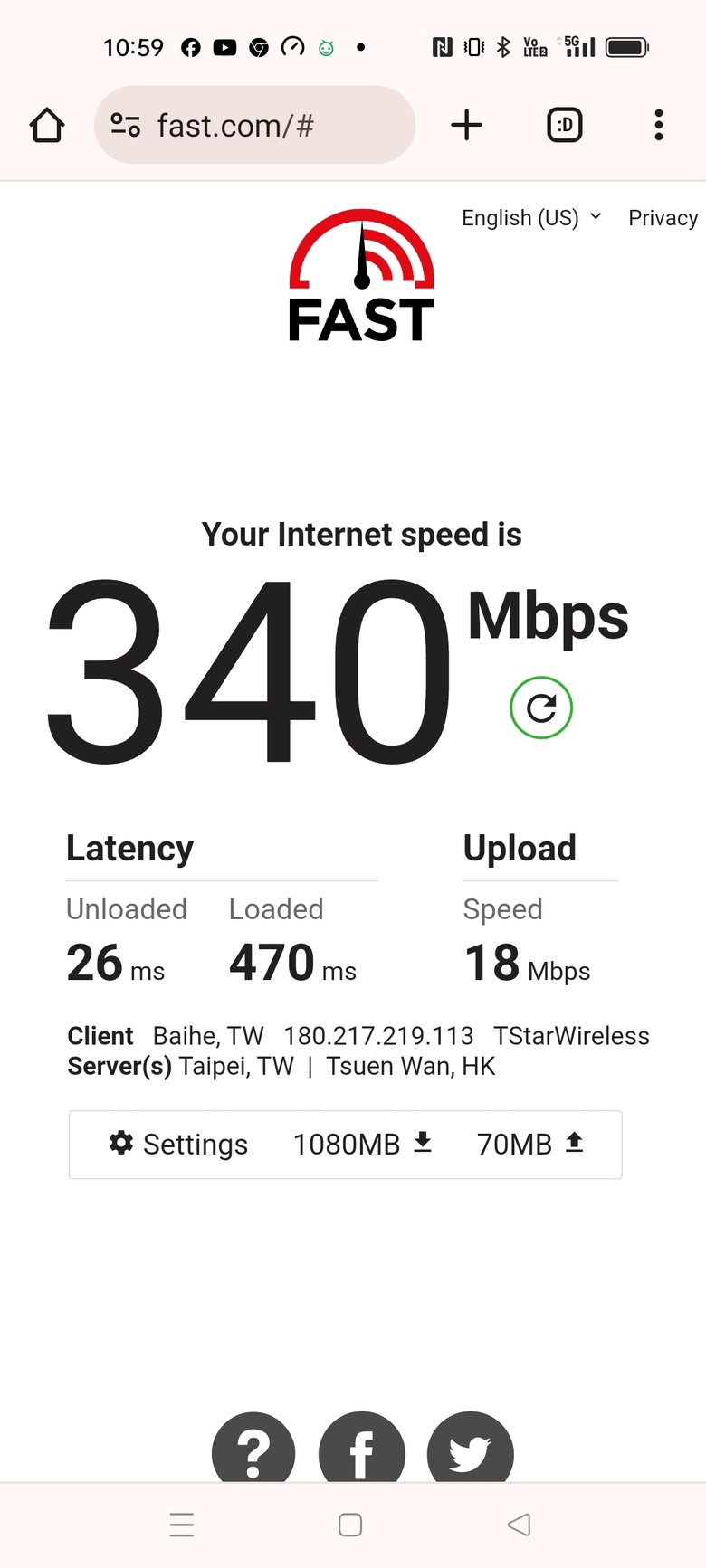706x1568 pixels.
Task: Expand the English (US) language dropdown
Action: pos(531,218)
